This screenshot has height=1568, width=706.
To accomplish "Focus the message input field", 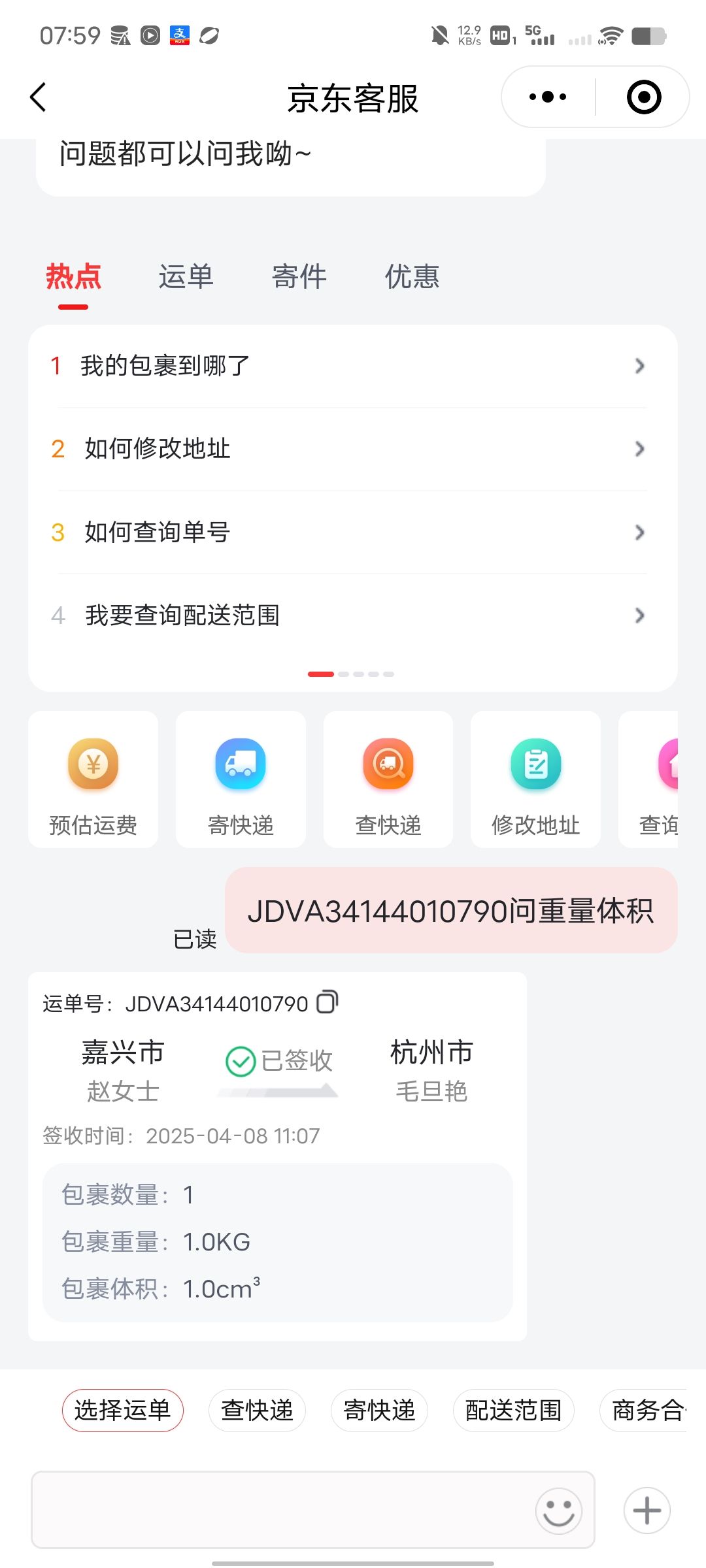I will click(281, 1510).
